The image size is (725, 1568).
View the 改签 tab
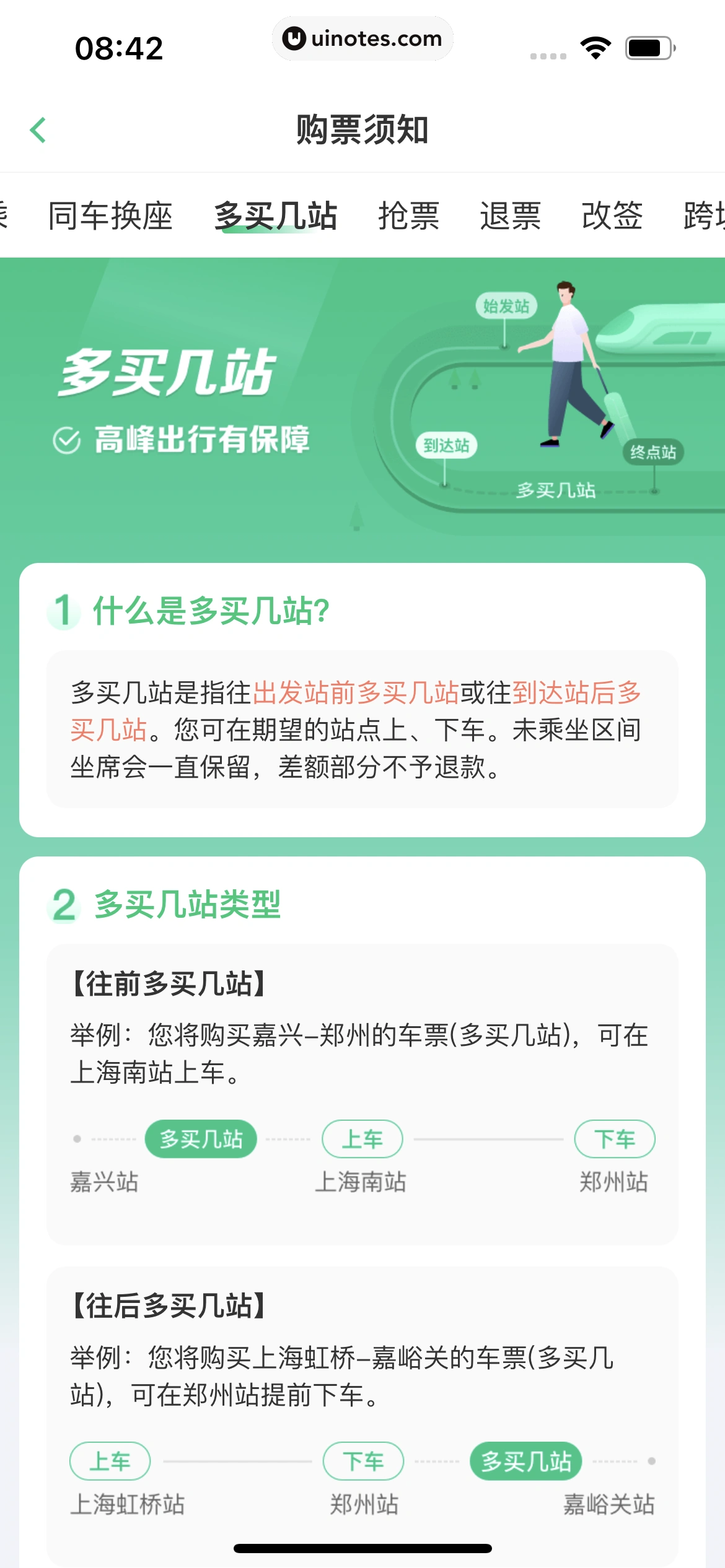point(612,216)
